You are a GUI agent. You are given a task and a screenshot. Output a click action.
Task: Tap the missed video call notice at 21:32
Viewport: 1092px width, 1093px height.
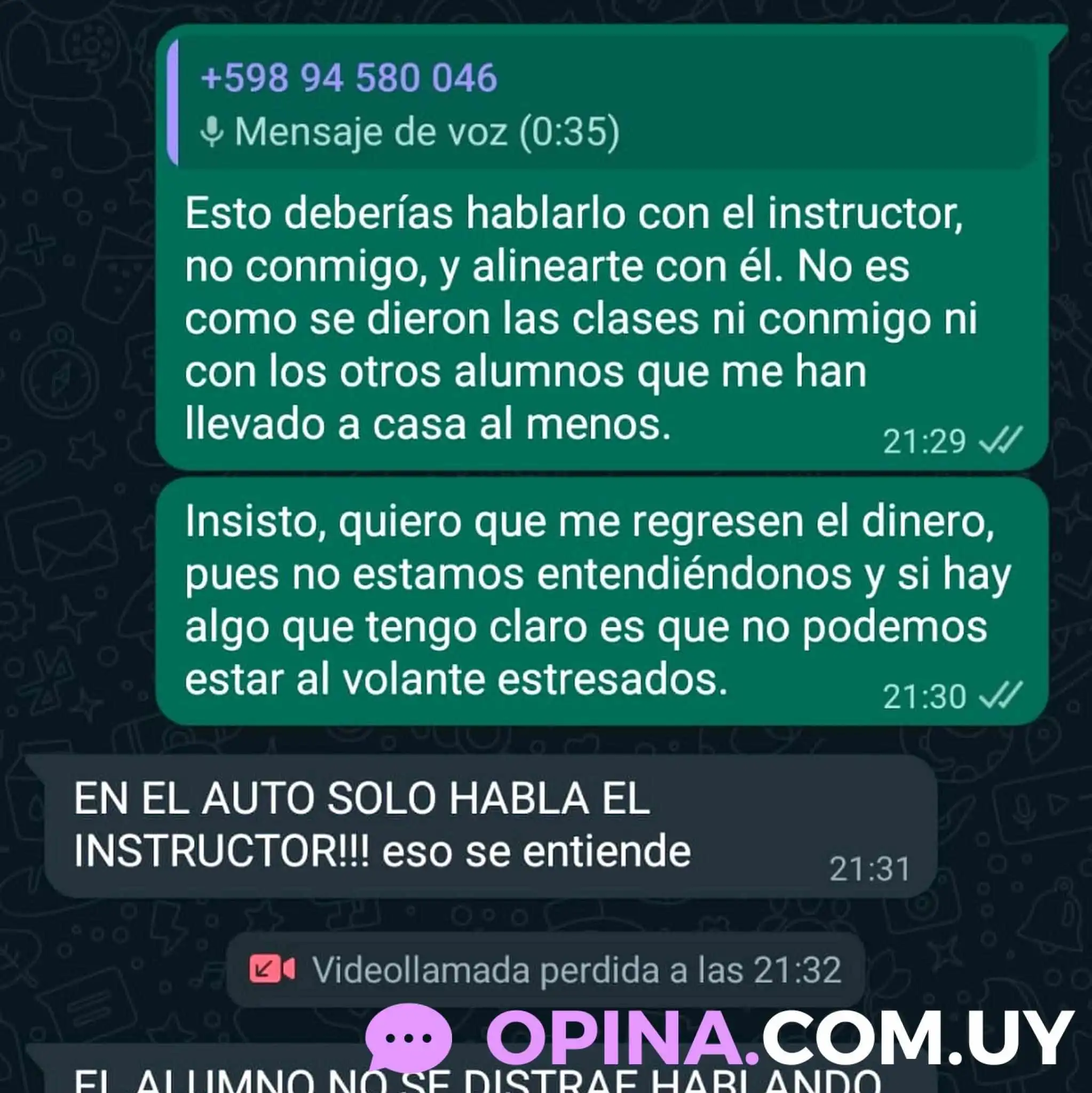pos(545,970)
